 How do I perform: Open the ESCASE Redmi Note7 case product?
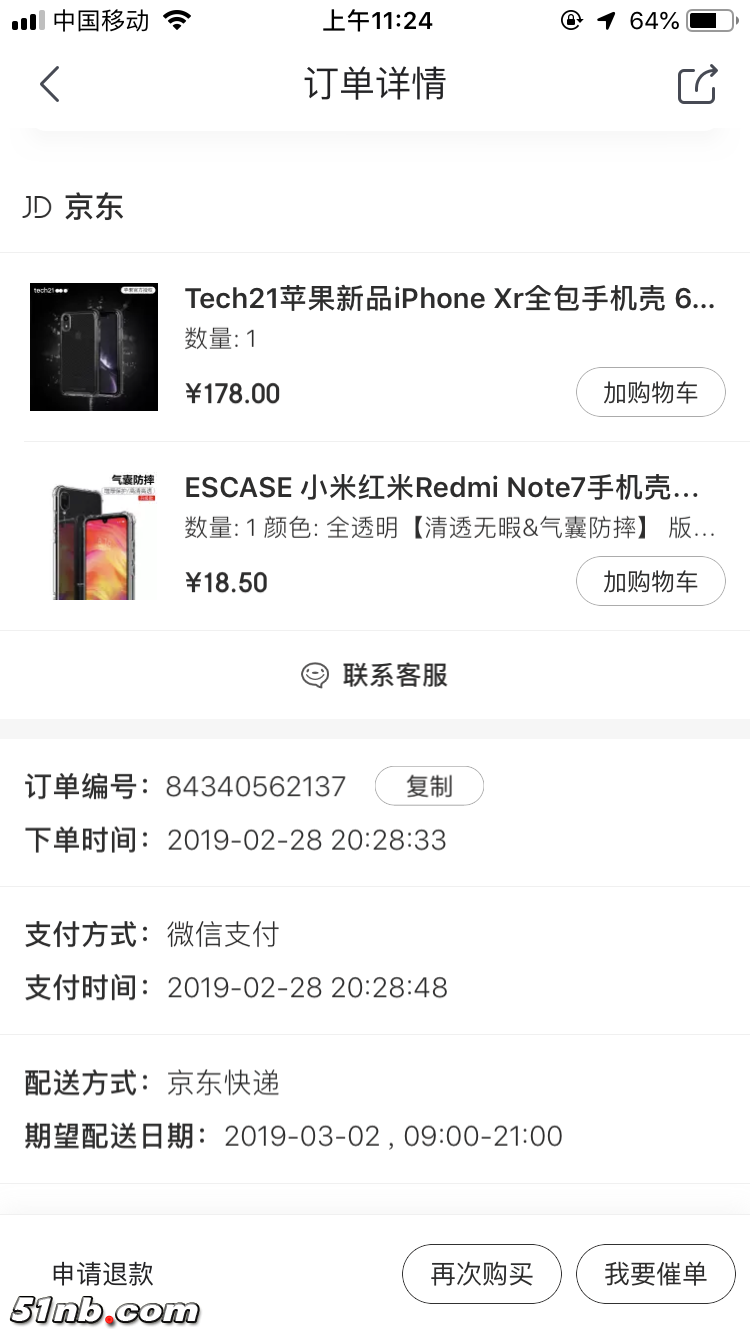(442, 488)
